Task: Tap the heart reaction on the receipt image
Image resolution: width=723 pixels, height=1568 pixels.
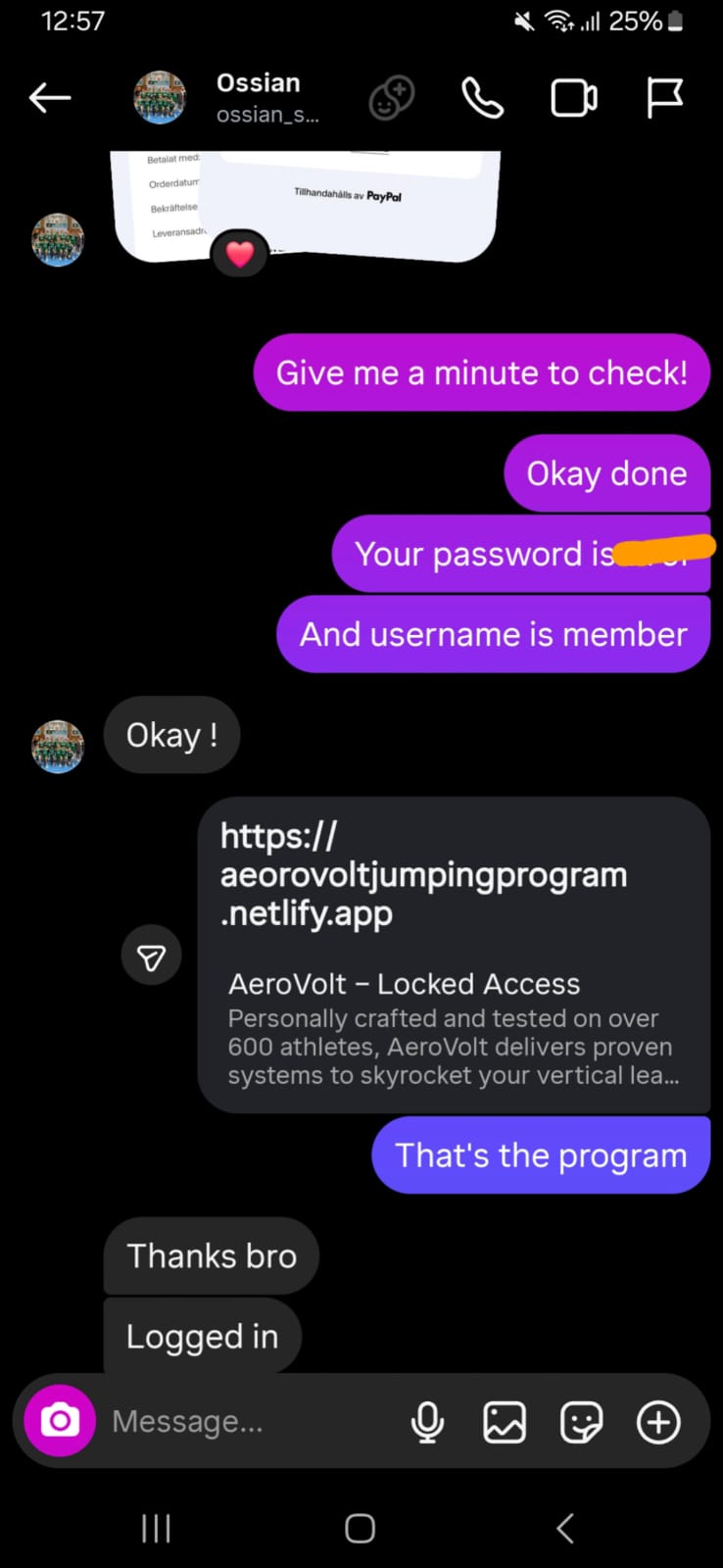Action: click(x=240, y=254)
